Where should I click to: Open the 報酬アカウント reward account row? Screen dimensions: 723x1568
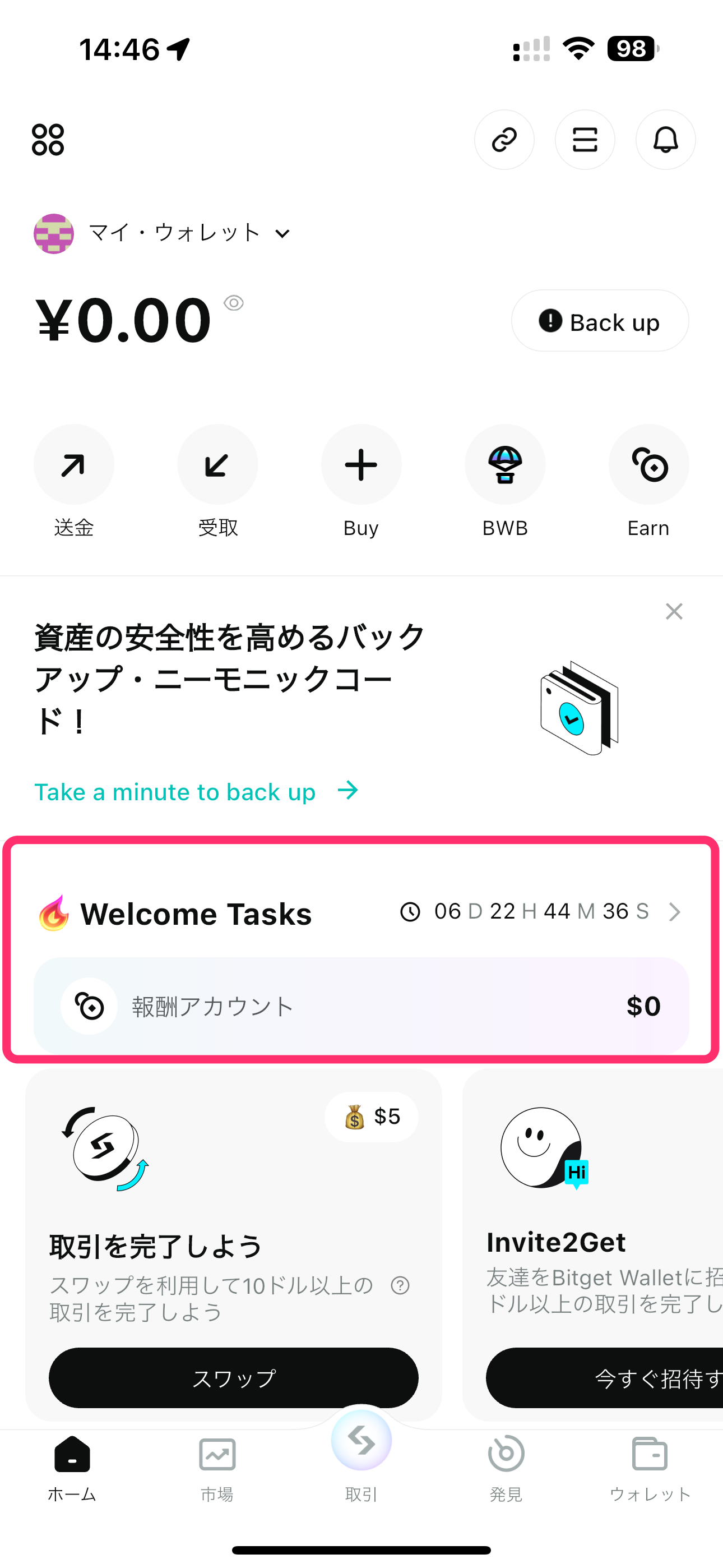[361, 1006]
